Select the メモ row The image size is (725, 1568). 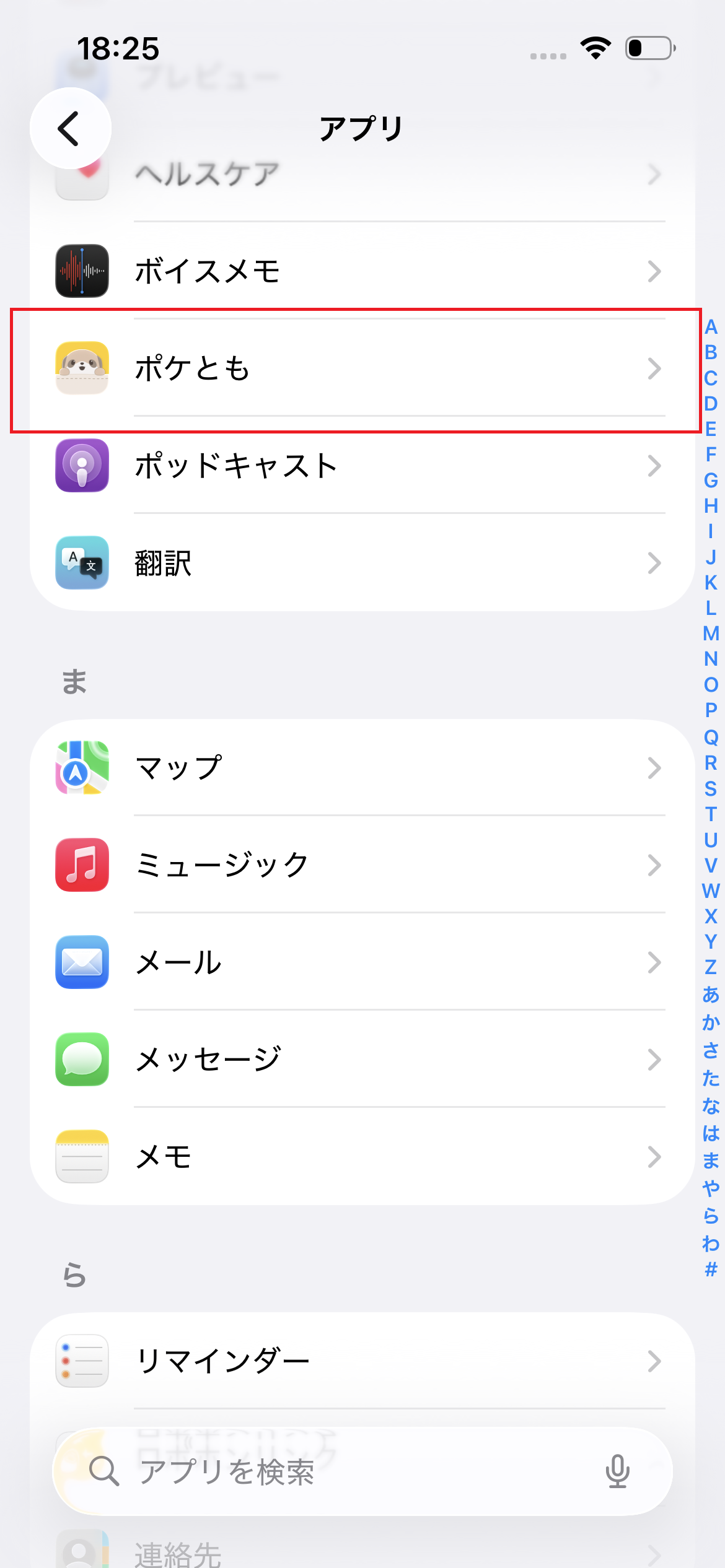click(362, 1157)
